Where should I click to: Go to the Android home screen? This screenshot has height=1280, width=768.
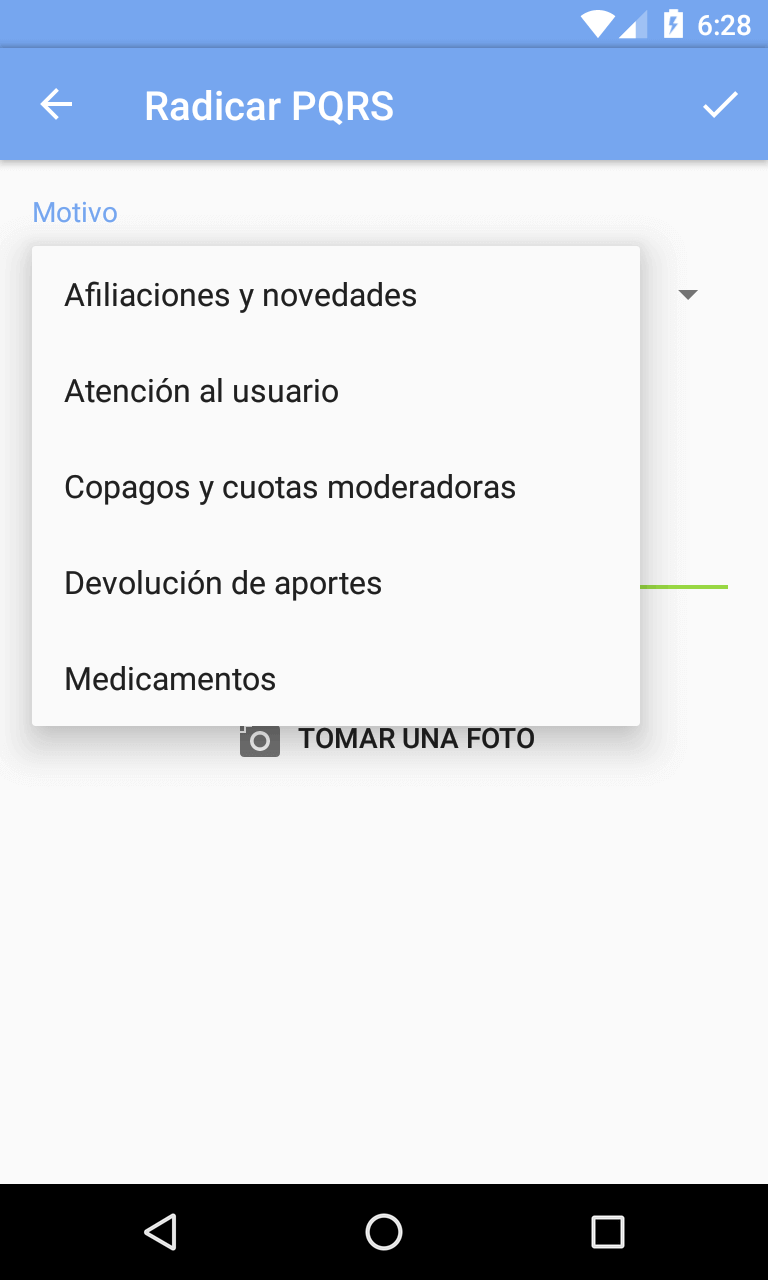pyautogui.click(x=384, y=1232)
